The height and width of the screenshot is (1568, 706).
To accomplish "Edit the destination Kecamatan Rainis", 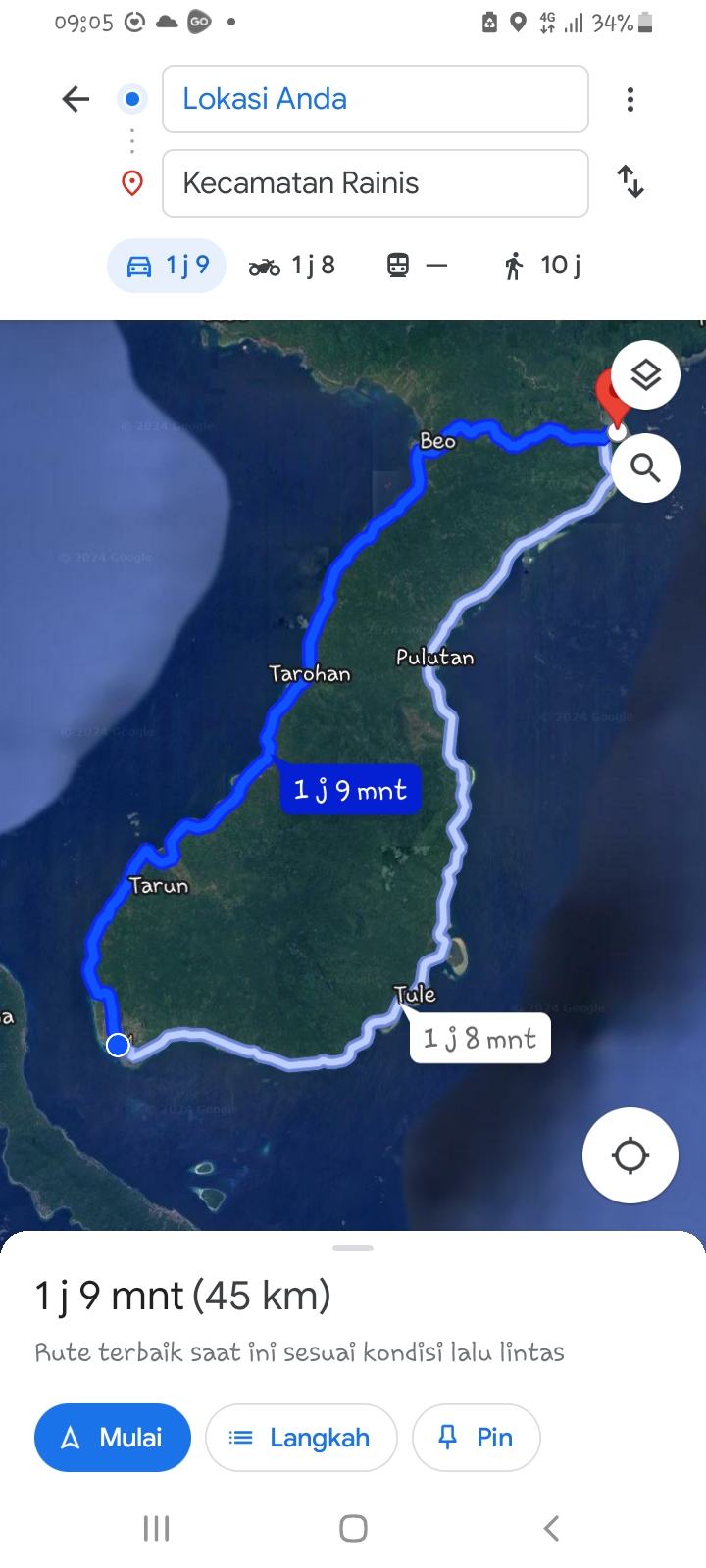I will point(376,183).
